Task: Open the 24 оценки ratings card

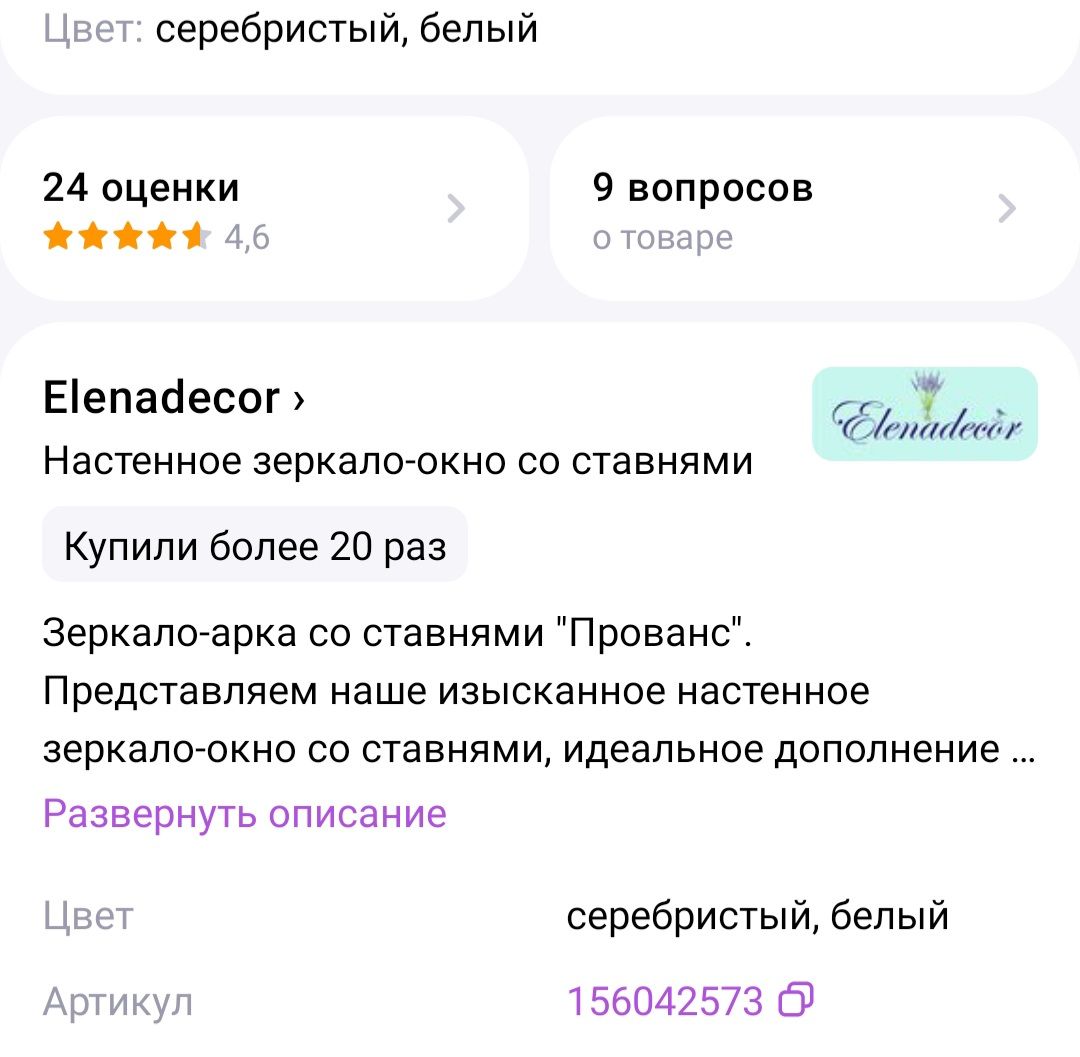Action: (x=262, y=209)
